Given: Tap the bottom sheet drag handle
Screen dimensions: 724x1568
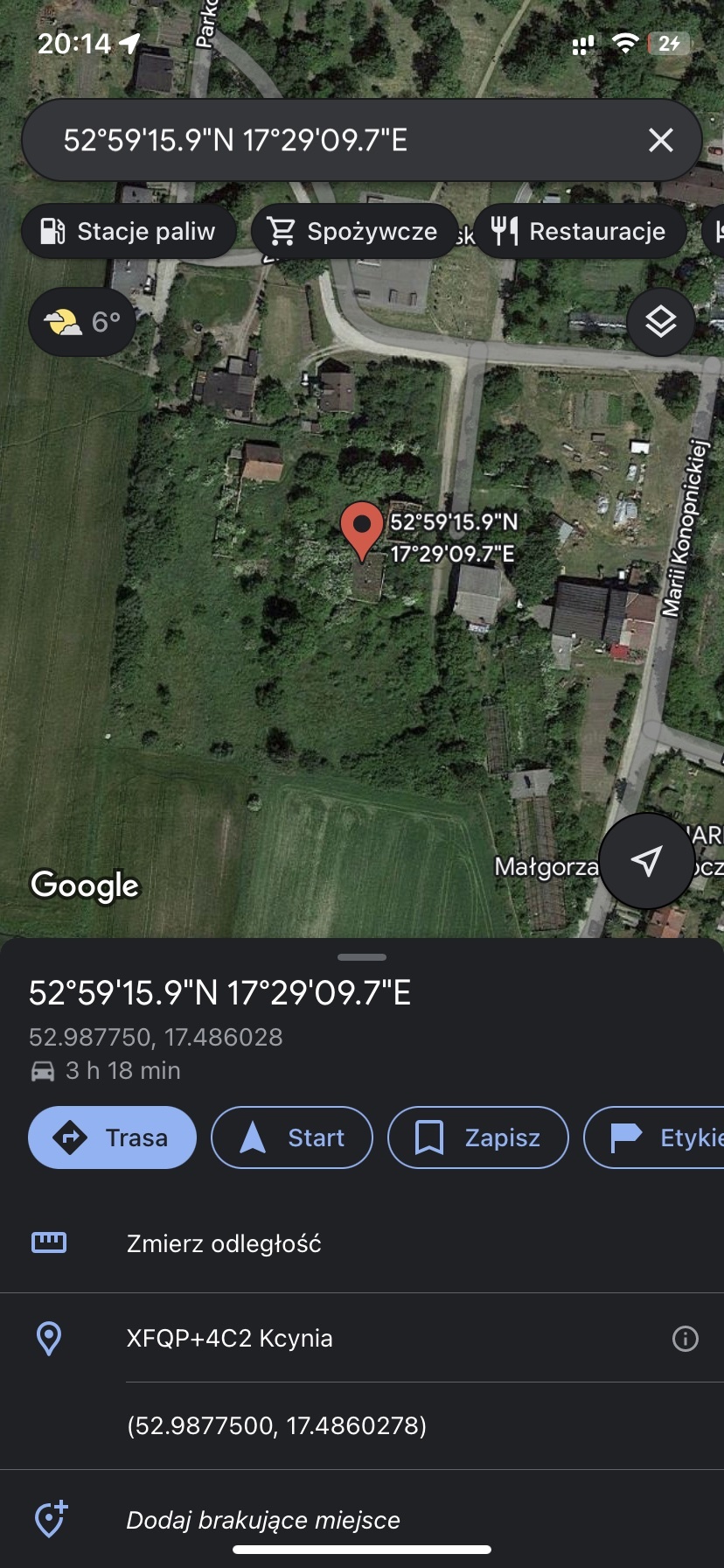Looking at the screenshot, I should [362, 957].
